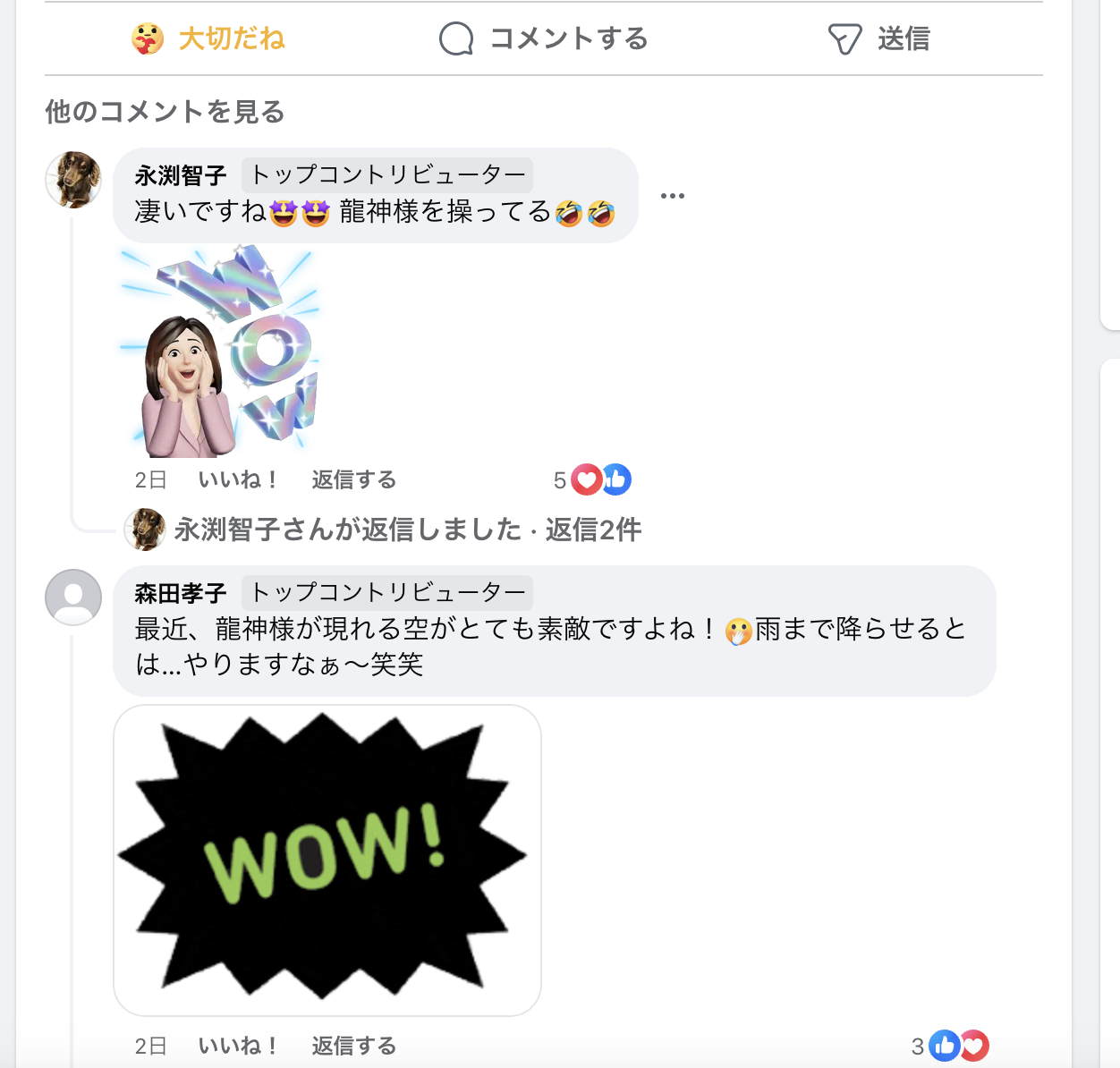Like 森田孝子's comment with いいね！
The height and width of the screenshot is (1068, 1120).
[x=238, y=1046]
